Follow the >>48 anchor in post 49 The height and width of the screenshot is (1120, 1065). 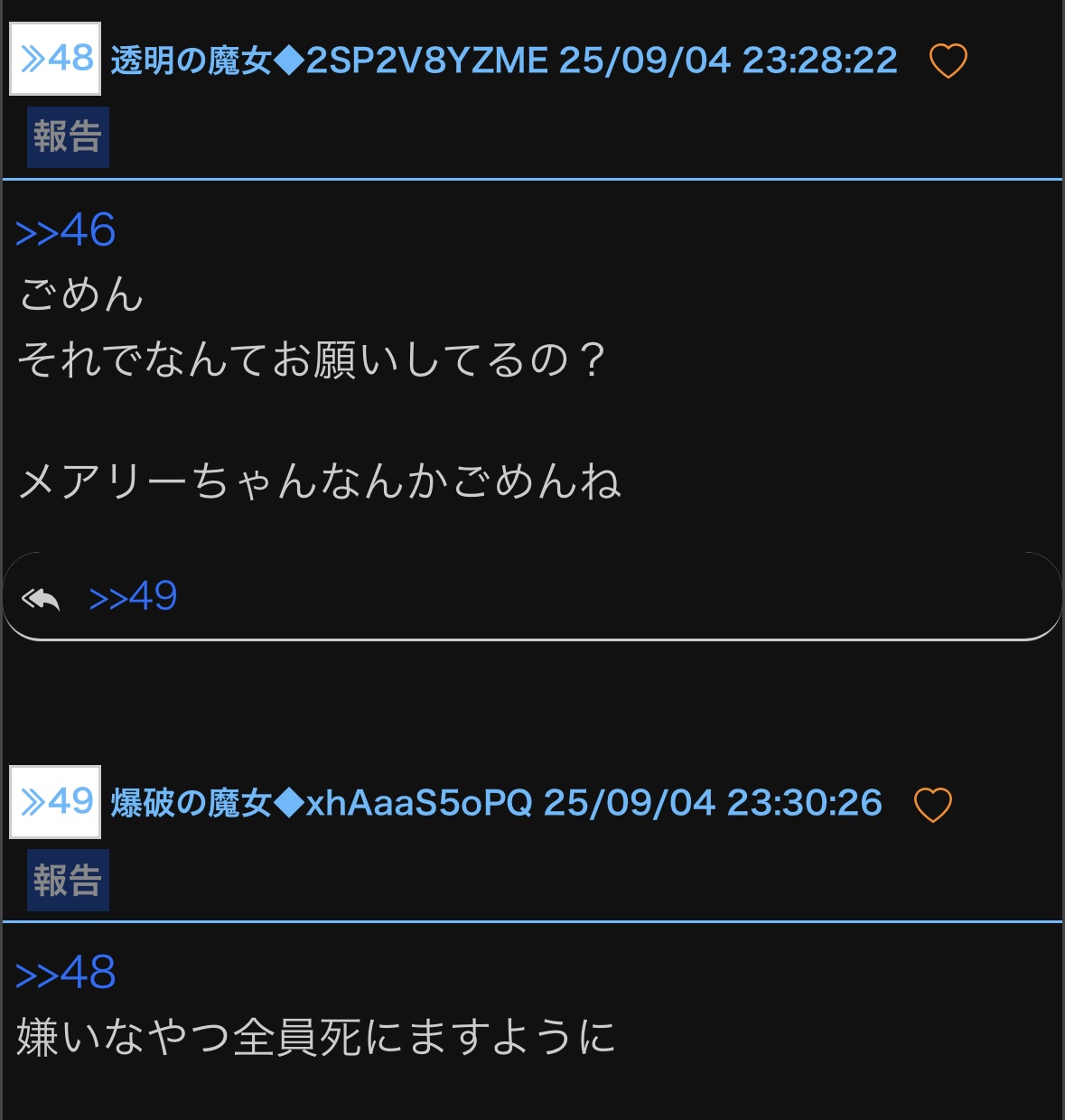pos(66,974)
